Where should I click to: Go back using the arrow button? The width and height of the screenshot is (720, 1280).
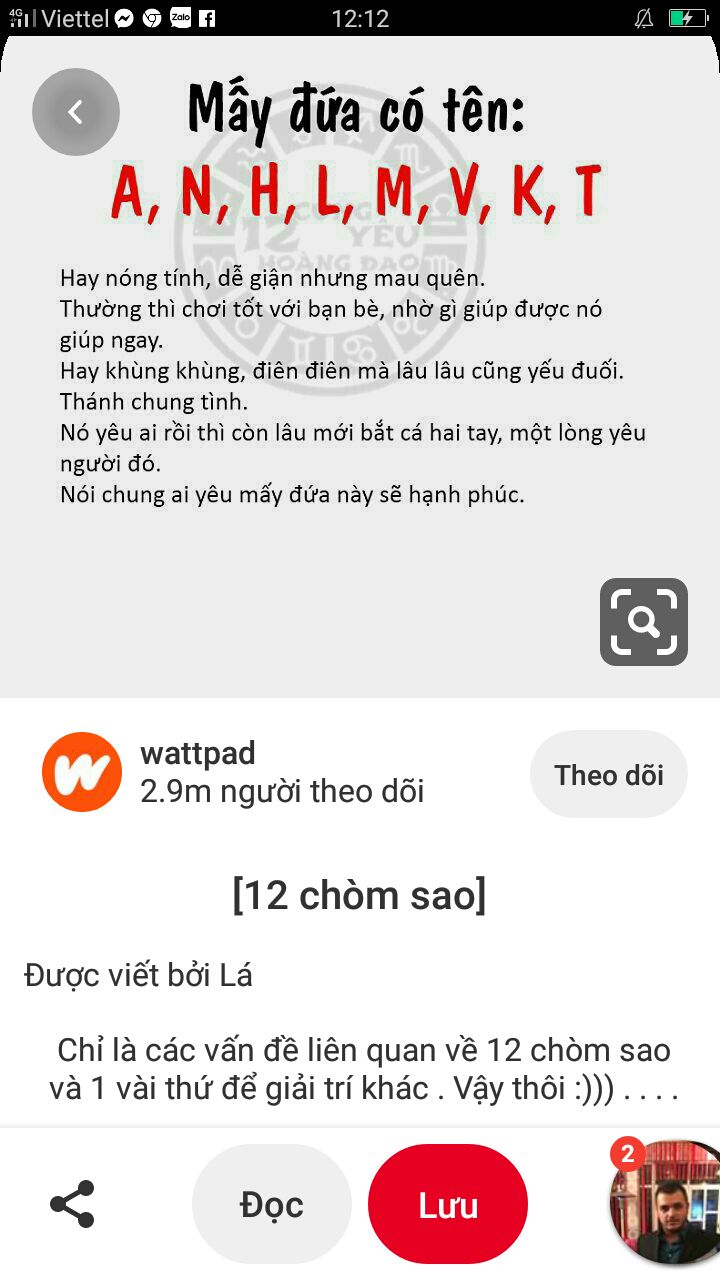pyautogui.click(x=76, y=112)
